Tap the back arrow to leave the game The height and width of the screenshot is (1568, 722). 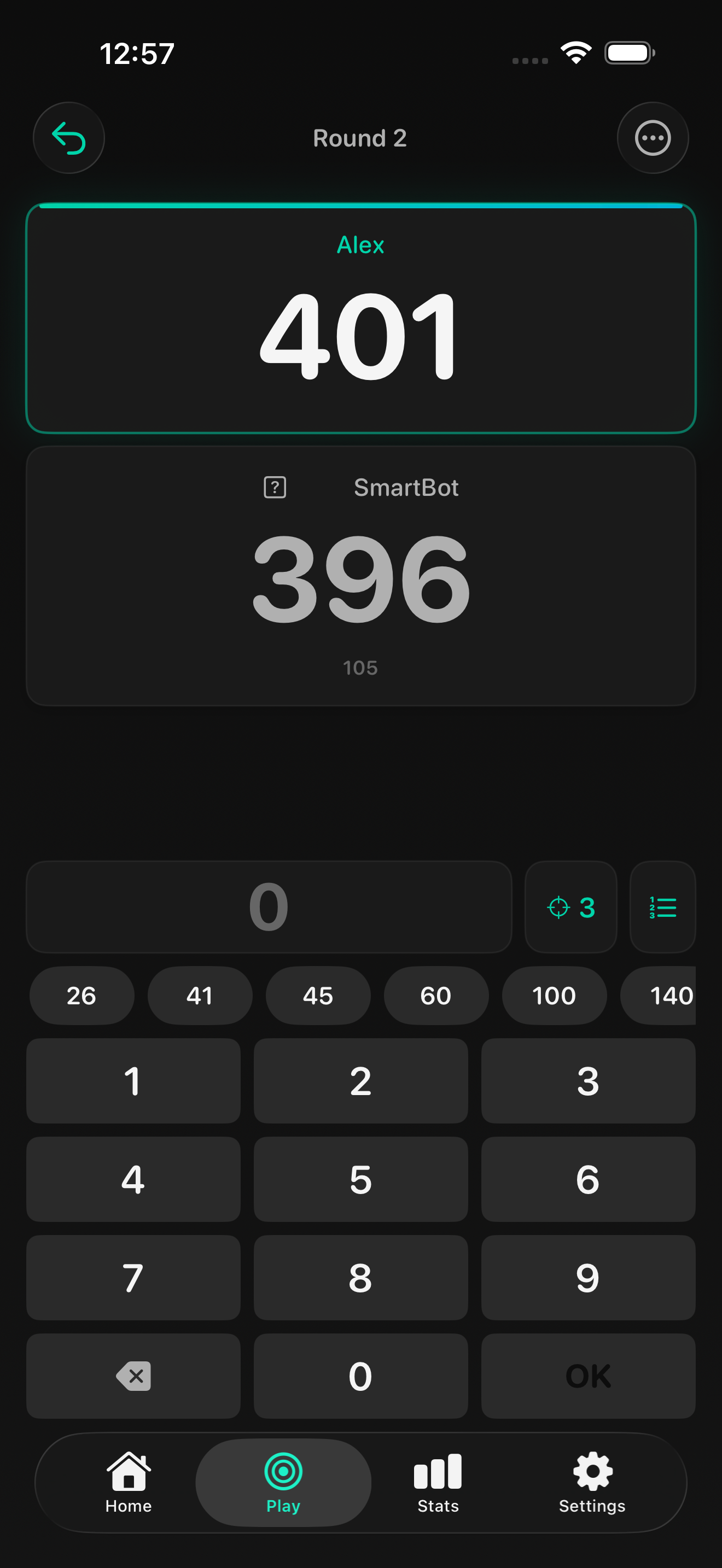point(69,138)
